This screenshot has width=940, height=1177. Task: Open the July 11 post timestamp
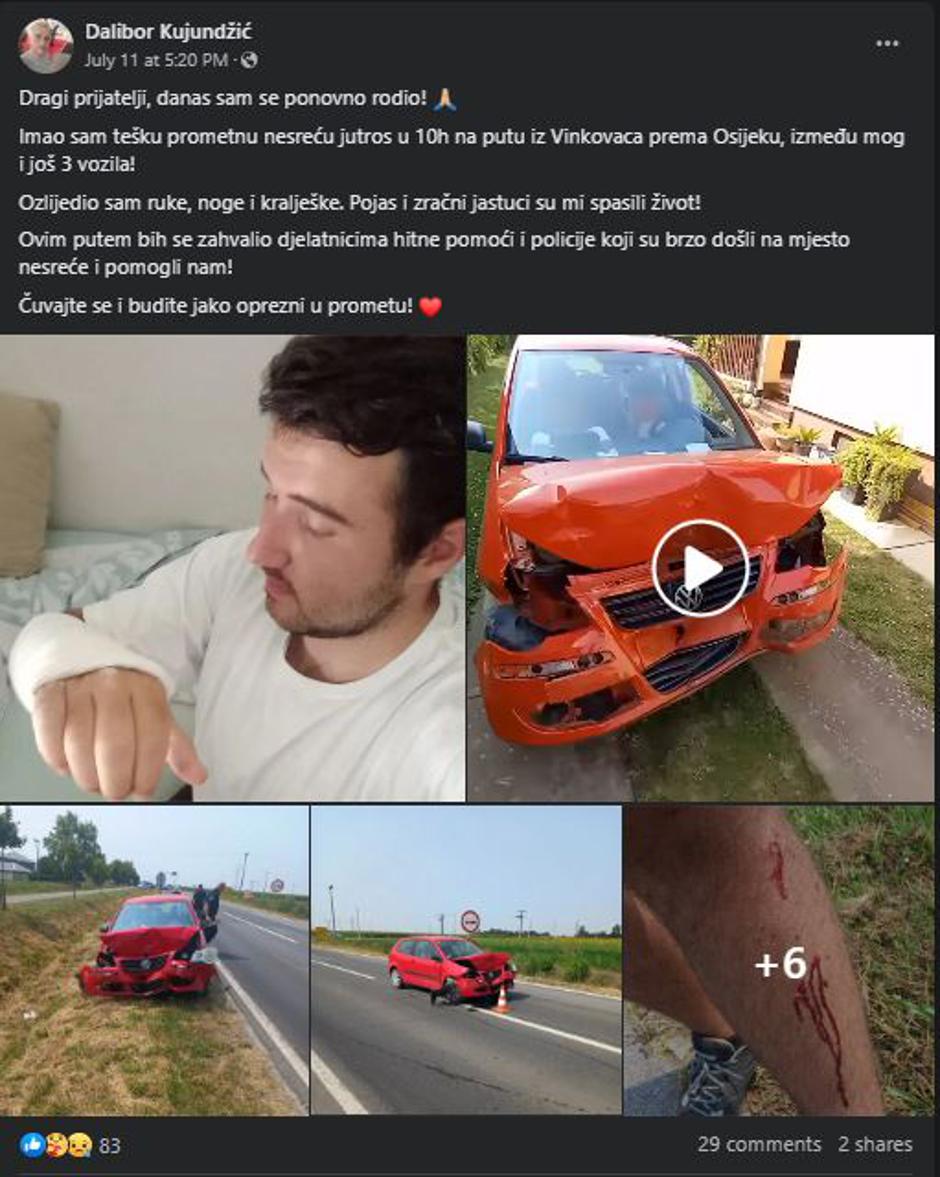pyautogui.click(x=155, y=60)
